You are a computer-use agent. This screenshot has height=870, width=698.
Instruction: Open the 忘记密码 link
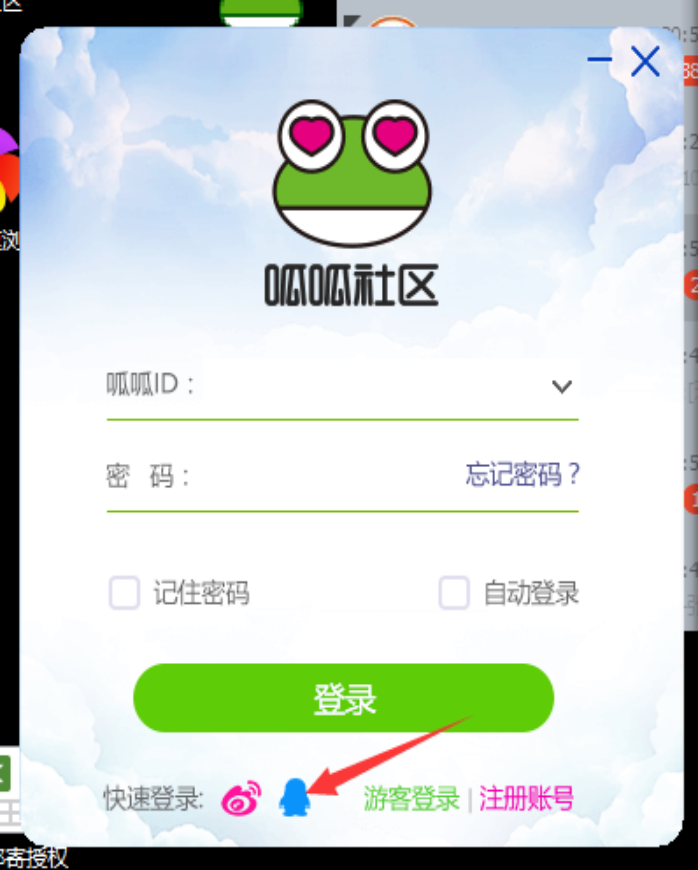(x=523, y=475)
